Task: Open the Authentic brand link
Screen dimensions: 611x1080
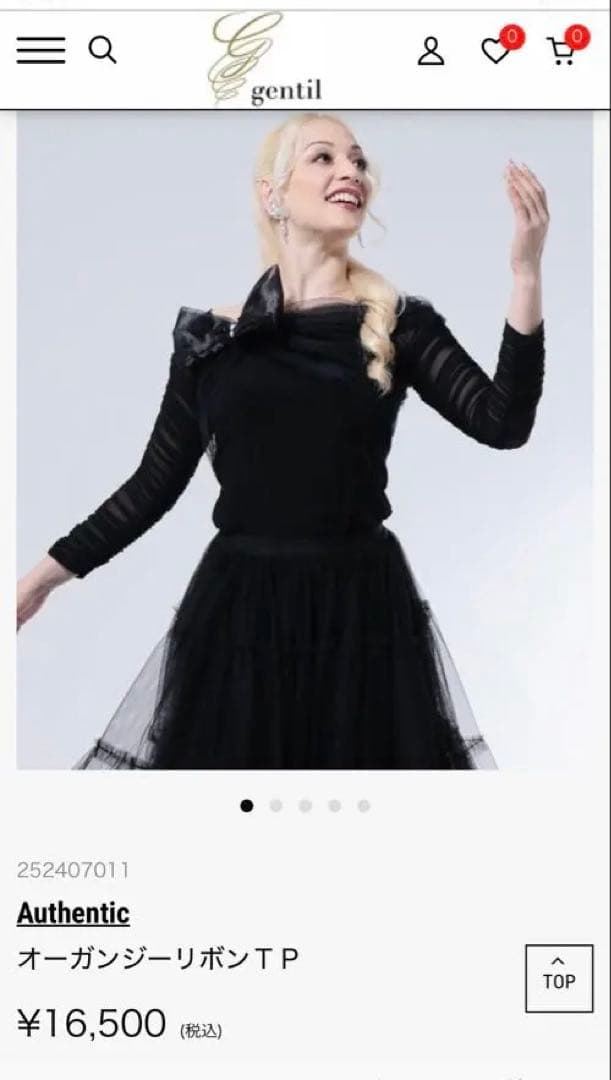Action: coord(73,913)
